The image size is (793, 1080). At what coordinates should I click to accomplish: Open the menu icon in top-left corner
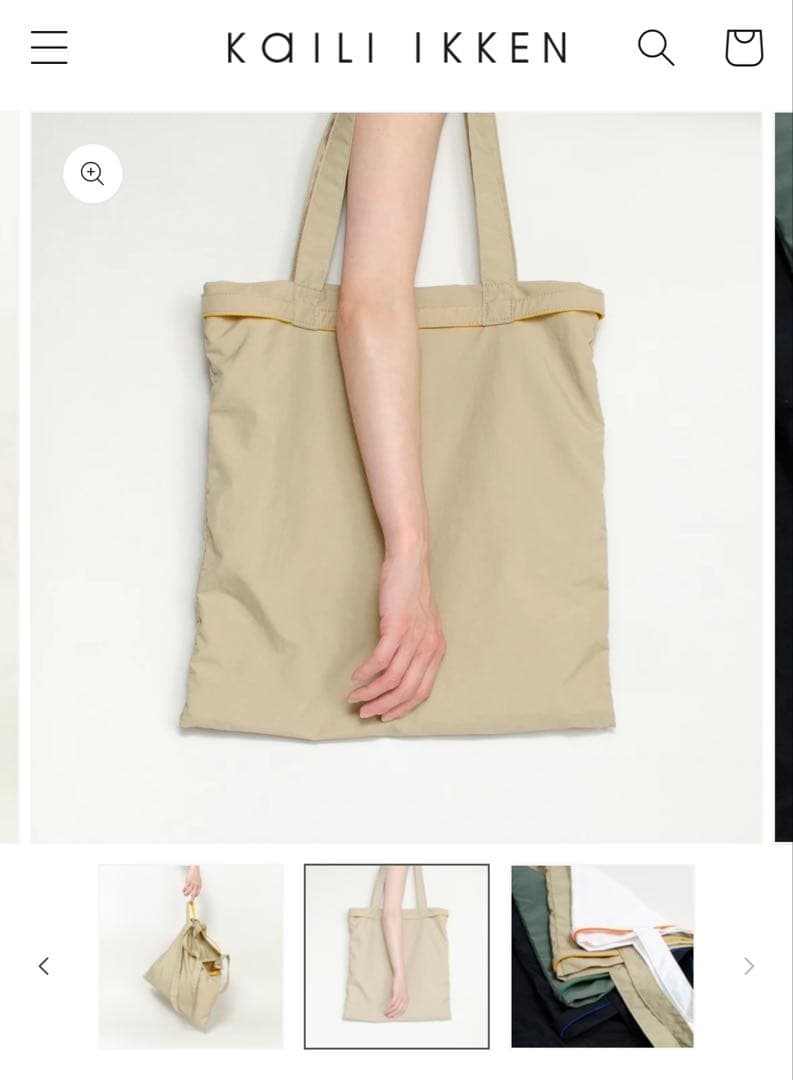coord(47,47)
